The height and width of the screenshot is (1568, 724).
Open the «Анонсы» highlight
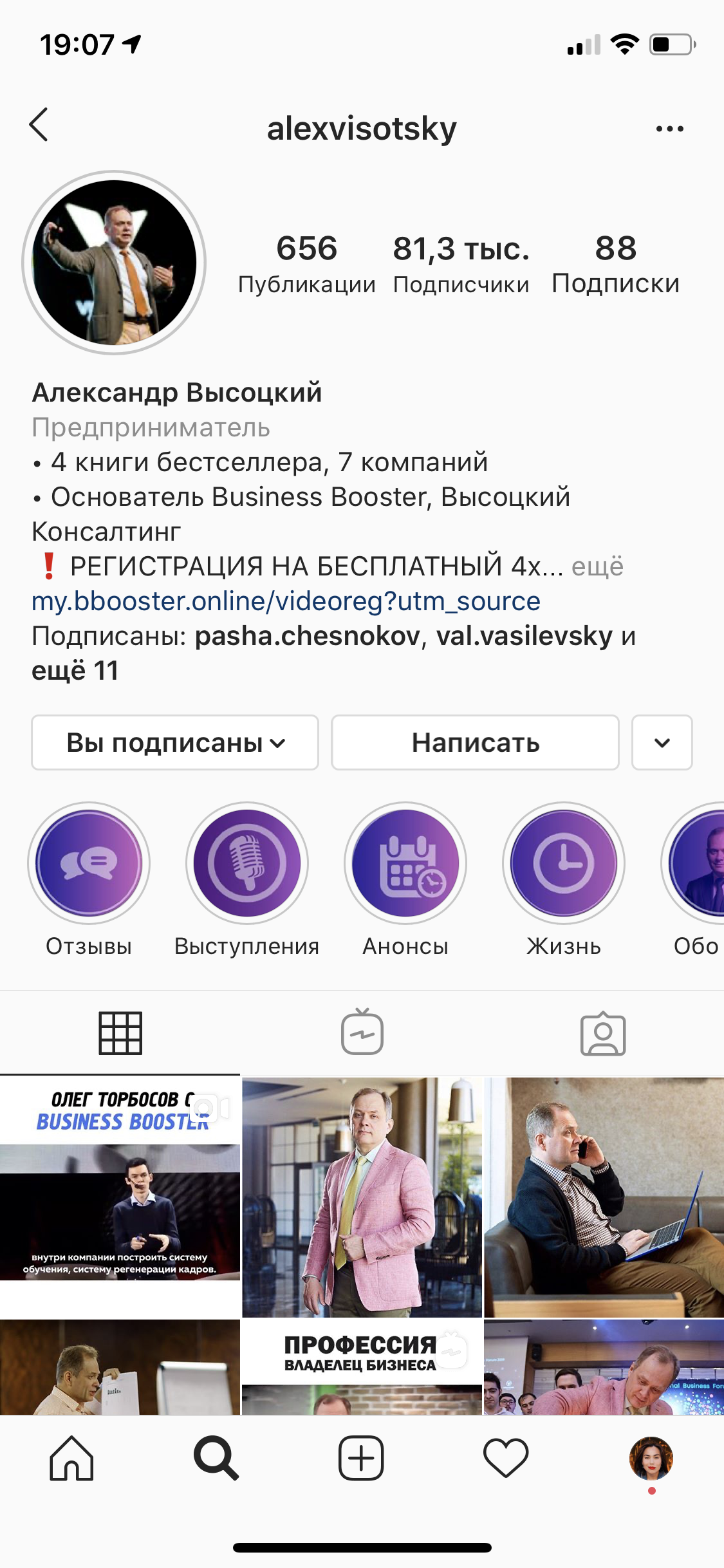tap(405, 863)
